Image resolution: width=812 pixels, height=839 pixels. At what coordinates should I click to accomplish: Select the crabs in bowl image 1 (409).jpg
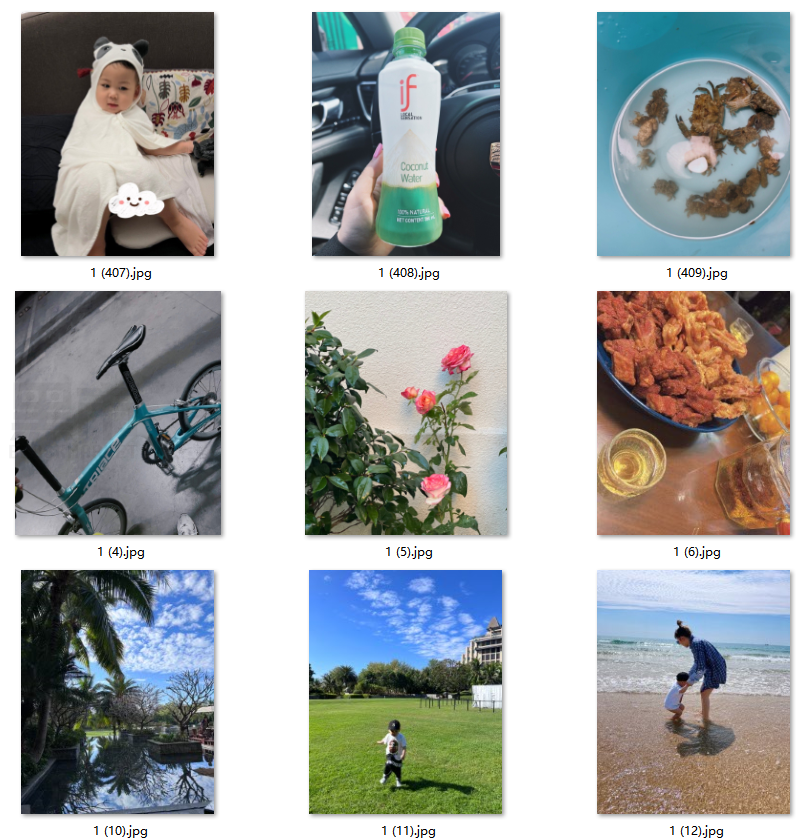point(693,135)
